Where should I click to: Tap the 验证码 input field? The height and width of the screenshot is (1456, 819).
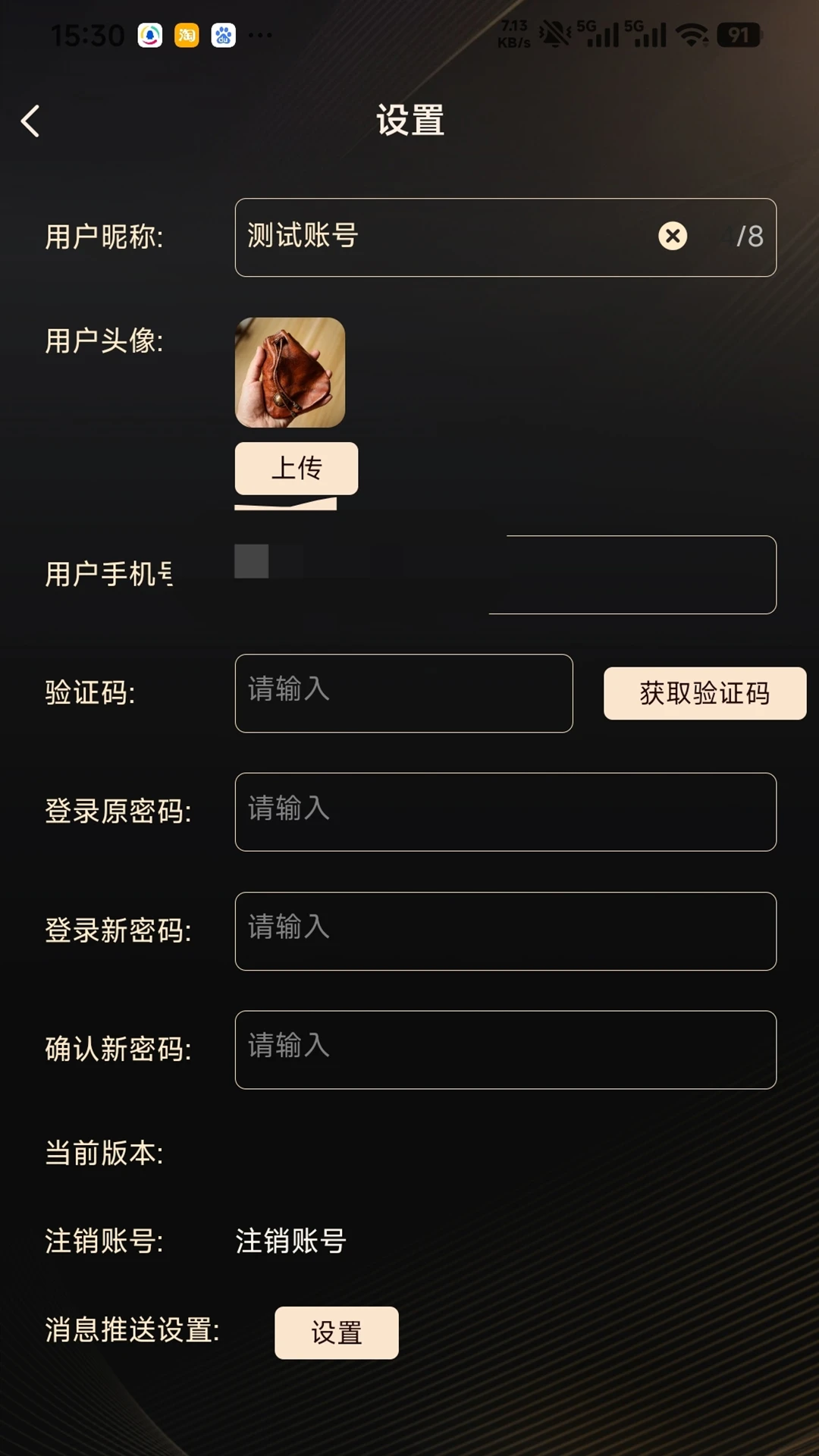pos(403,693)
